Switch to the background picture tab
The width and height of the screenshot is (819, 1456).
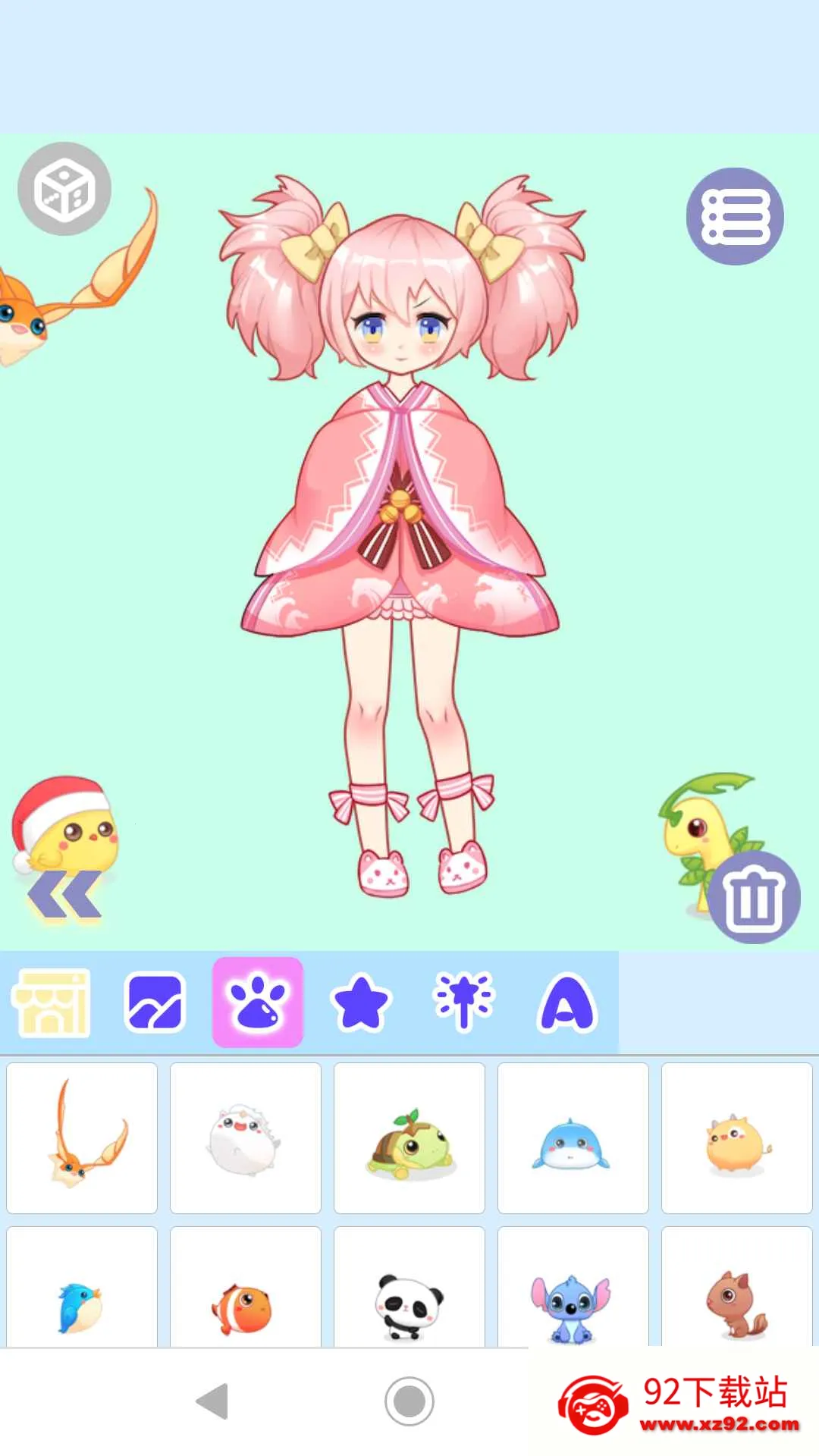click(x=154, y=1002)
